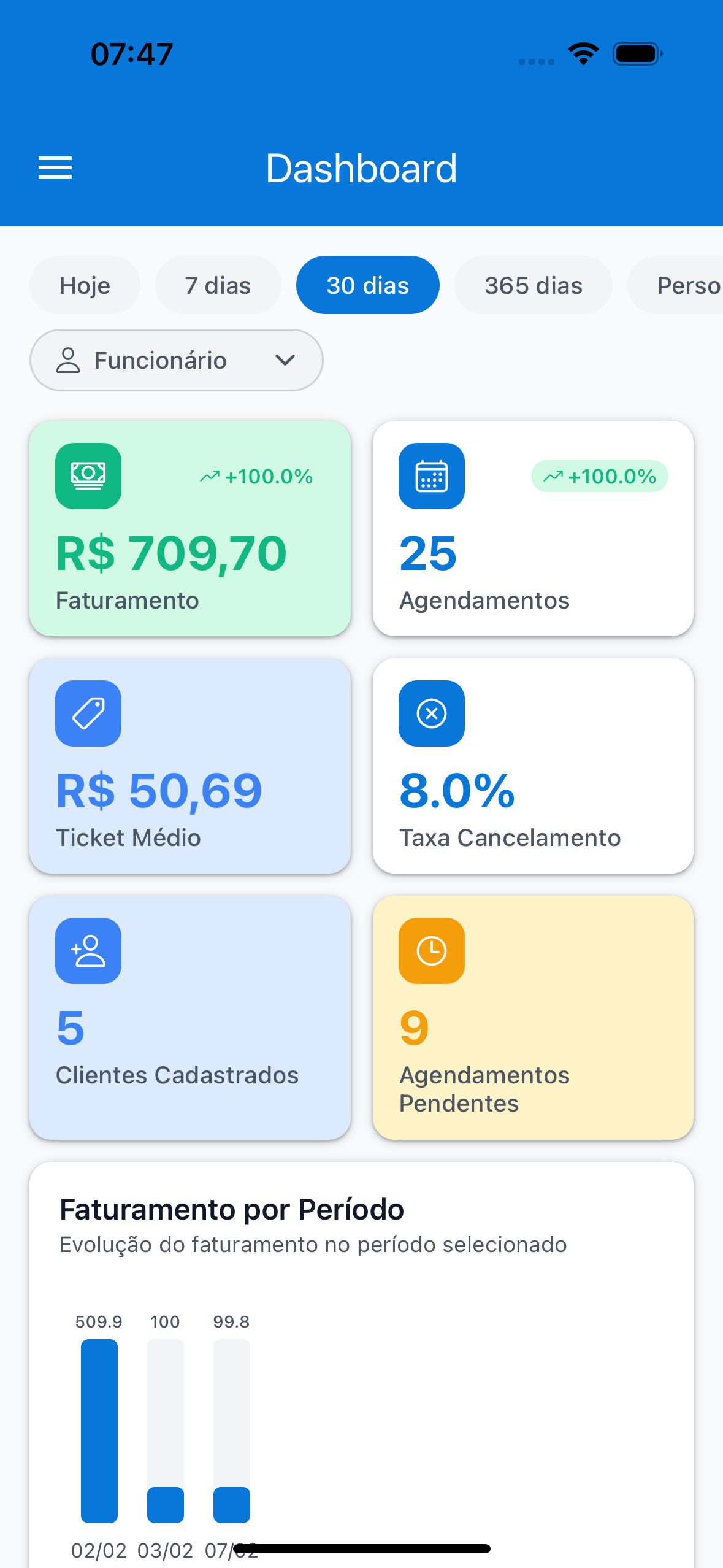Tap the Dashboard title
This screenshot has height=1568, width=723.
[x=361, y=167]
